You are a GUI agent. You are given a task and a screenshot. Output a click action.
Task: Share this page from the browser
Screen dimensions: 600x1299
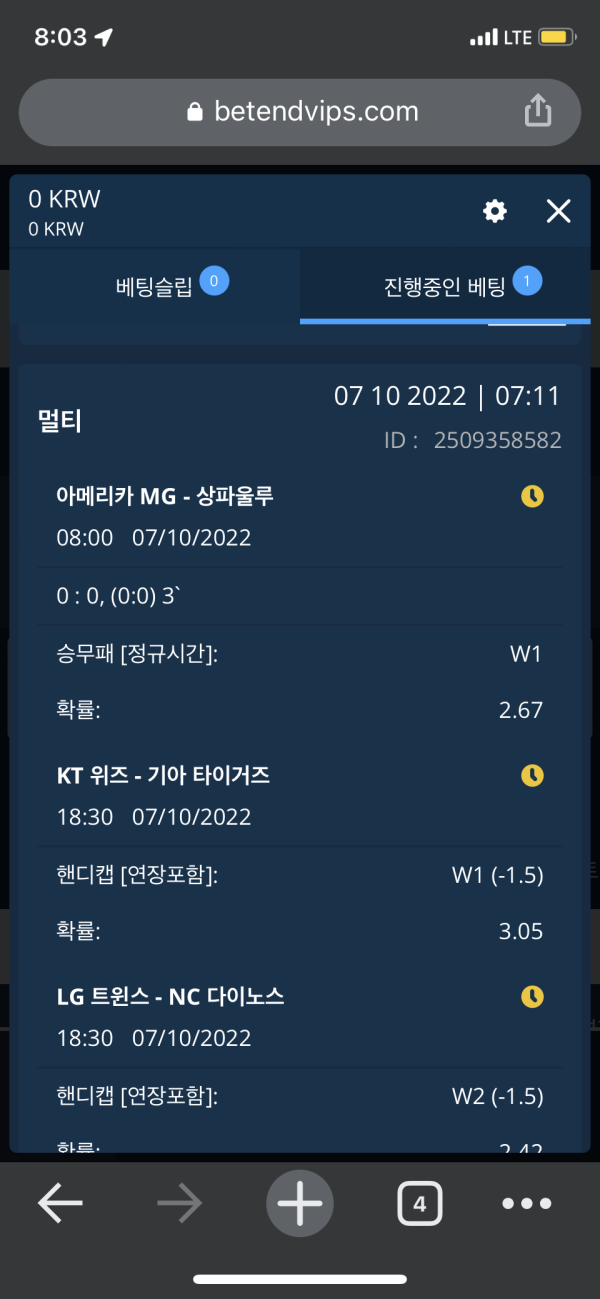tap(538, 111)
